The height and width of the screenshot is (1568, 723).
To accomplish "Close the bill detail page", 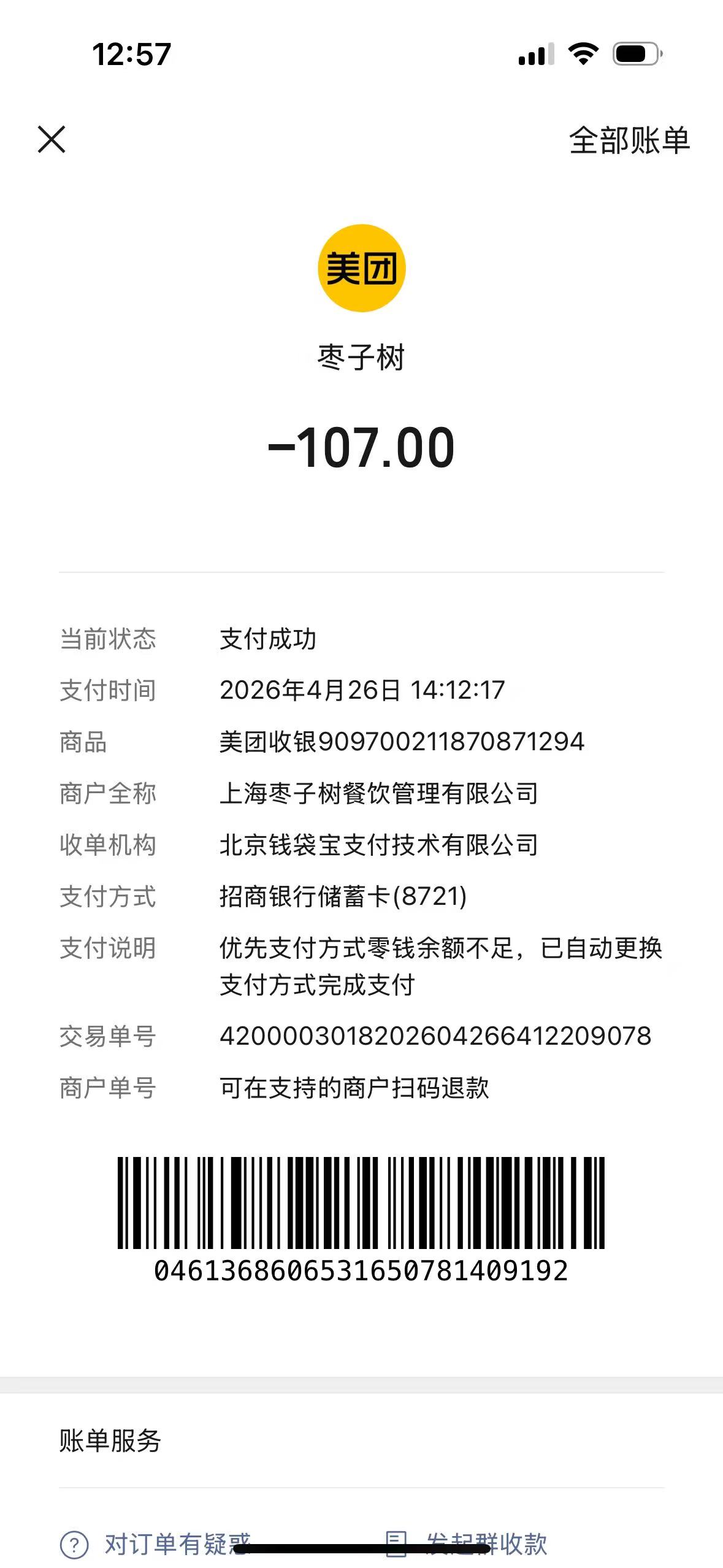I will 52,139.
